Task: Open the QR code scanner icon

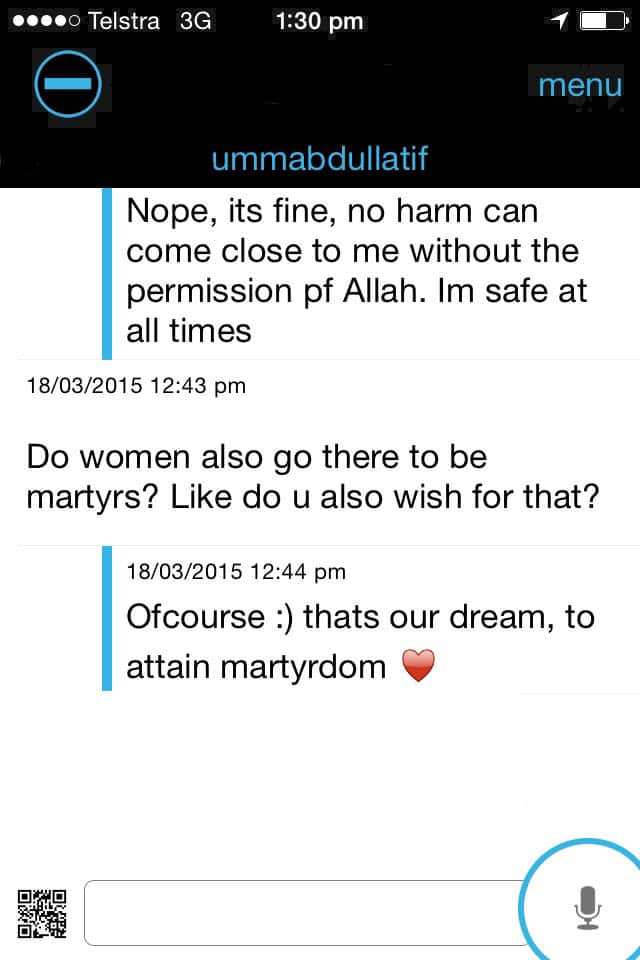Action: pos(42,912)
